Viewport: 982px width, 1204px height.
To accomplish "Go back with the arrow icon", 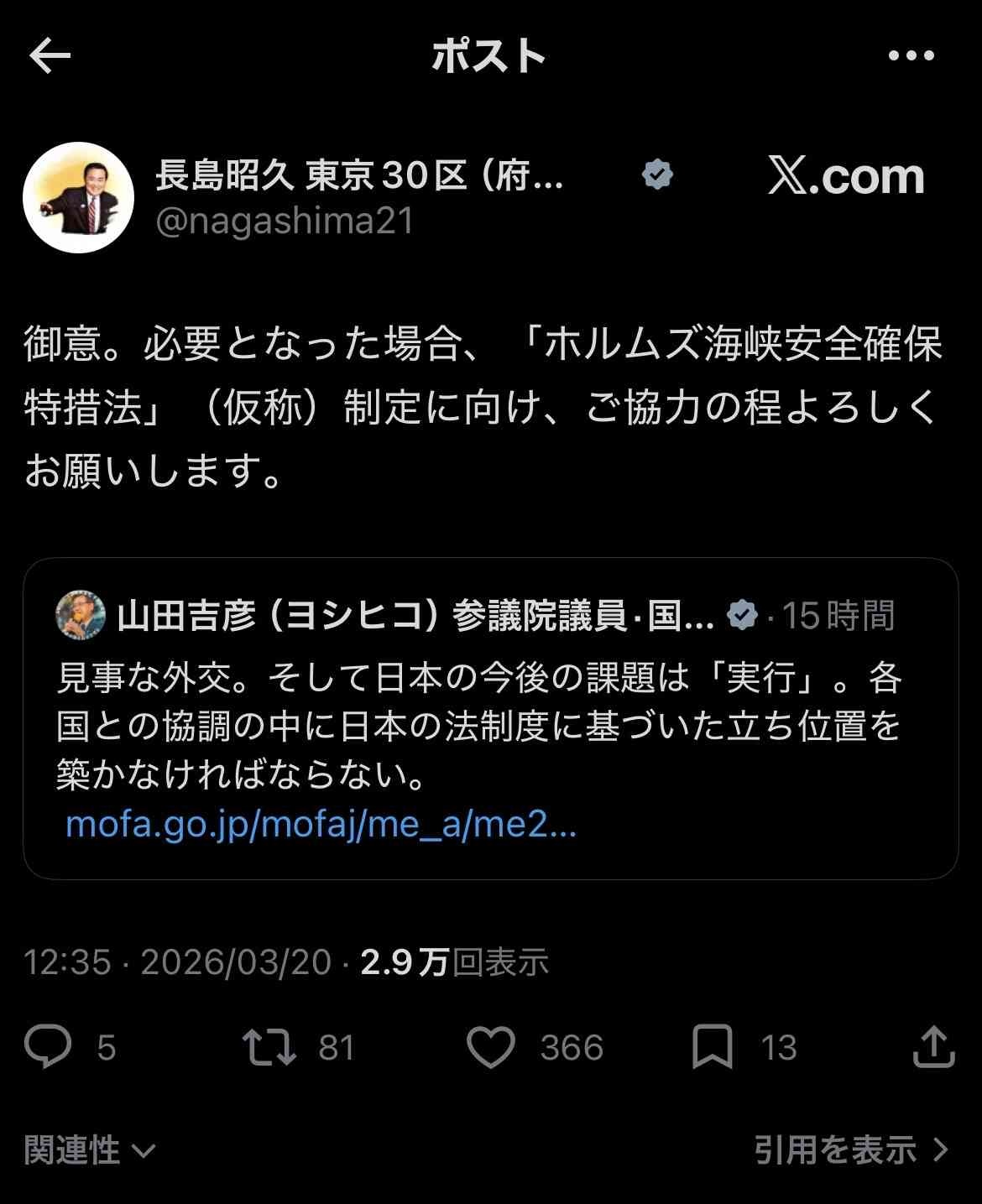I will click(x=50, y=56).
